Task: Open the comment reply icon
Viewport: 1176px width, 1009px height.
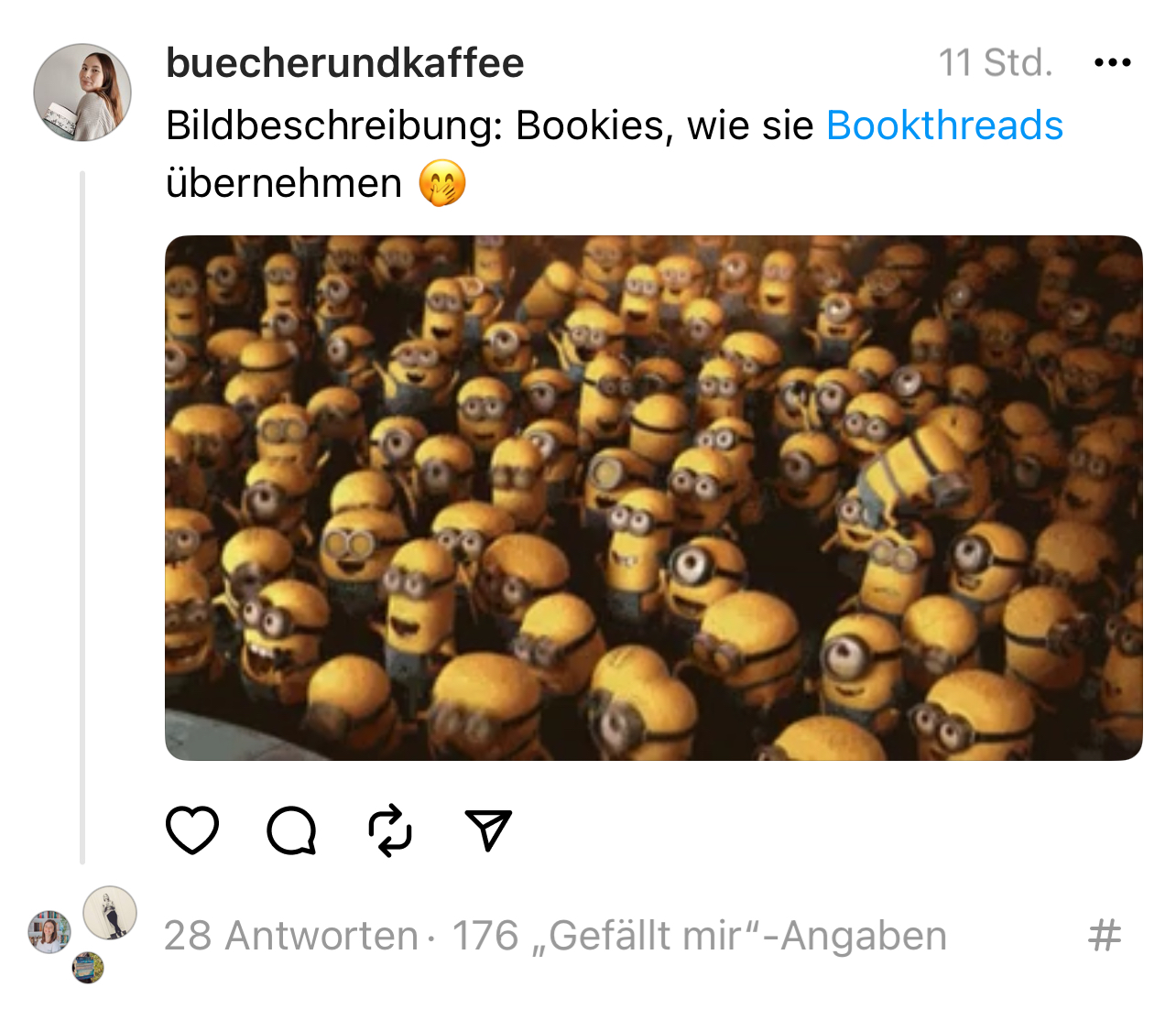Action: 291,830
